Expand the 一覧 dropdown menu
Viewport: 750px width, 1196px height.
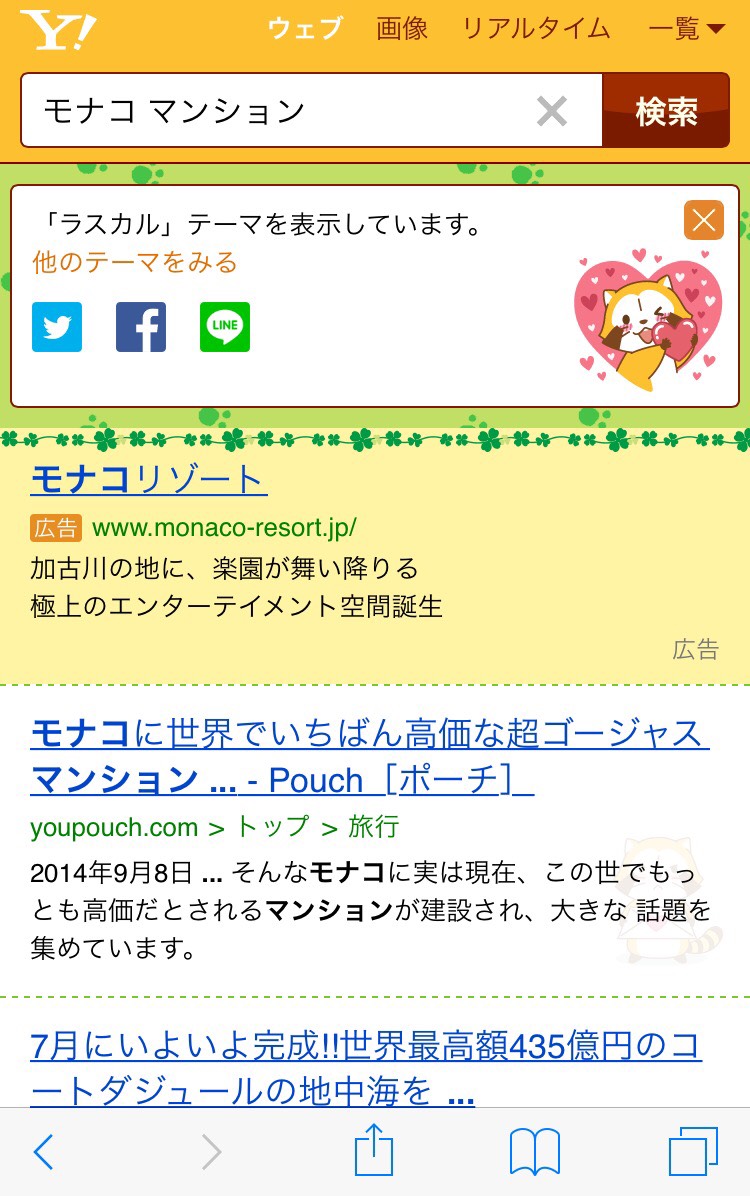686,29
